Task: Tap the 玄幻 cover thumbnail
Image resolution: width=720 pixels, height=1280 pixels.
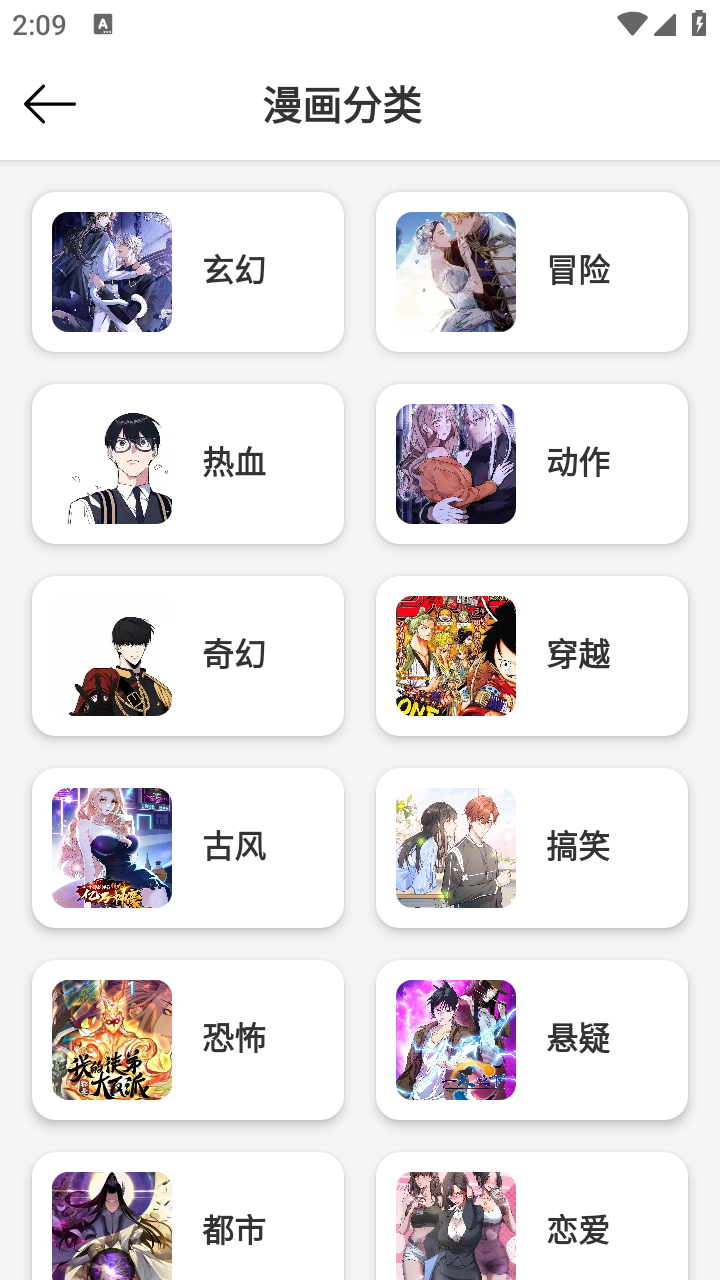Action: click(x=111, y=271)
